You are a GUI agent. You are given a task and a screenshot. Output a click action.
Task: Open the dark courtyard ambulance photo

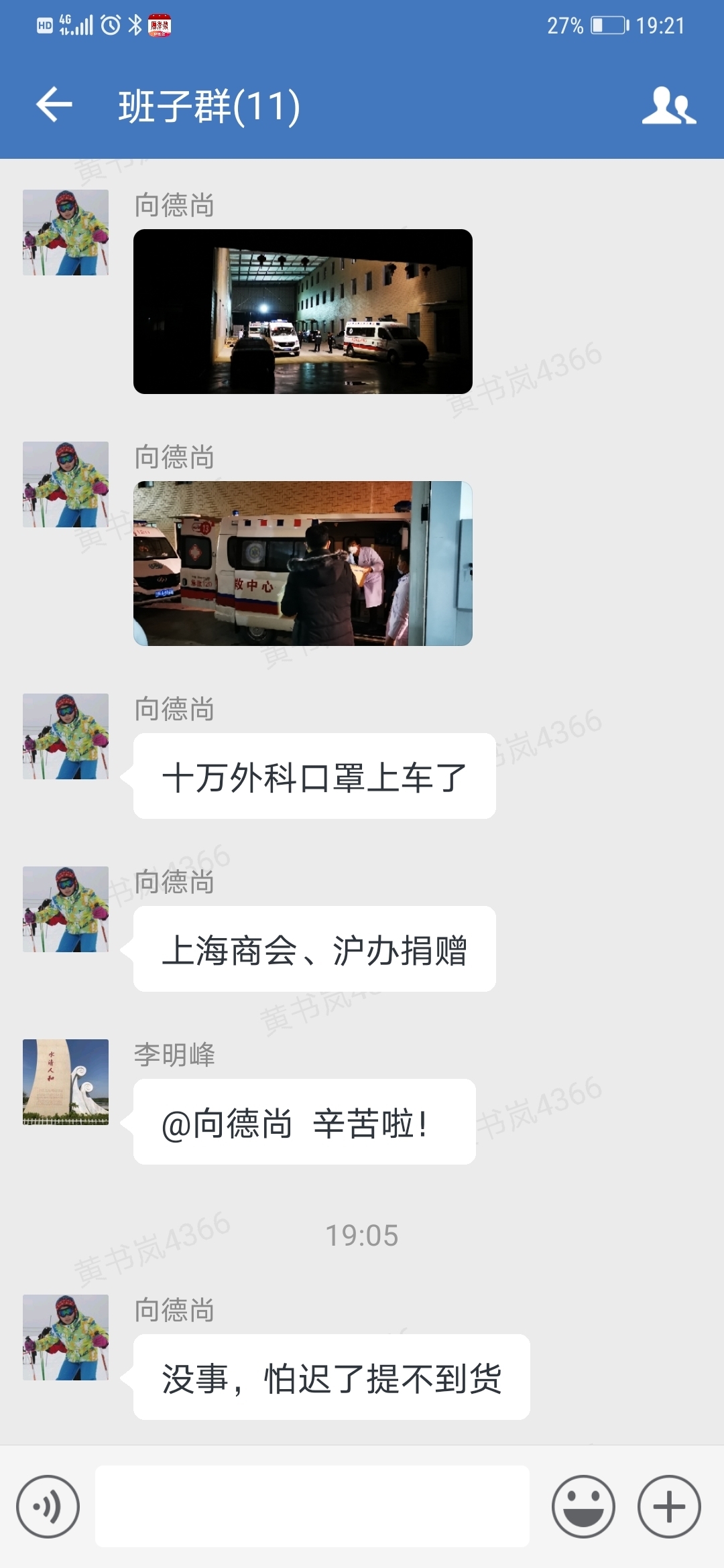point(302,312)
